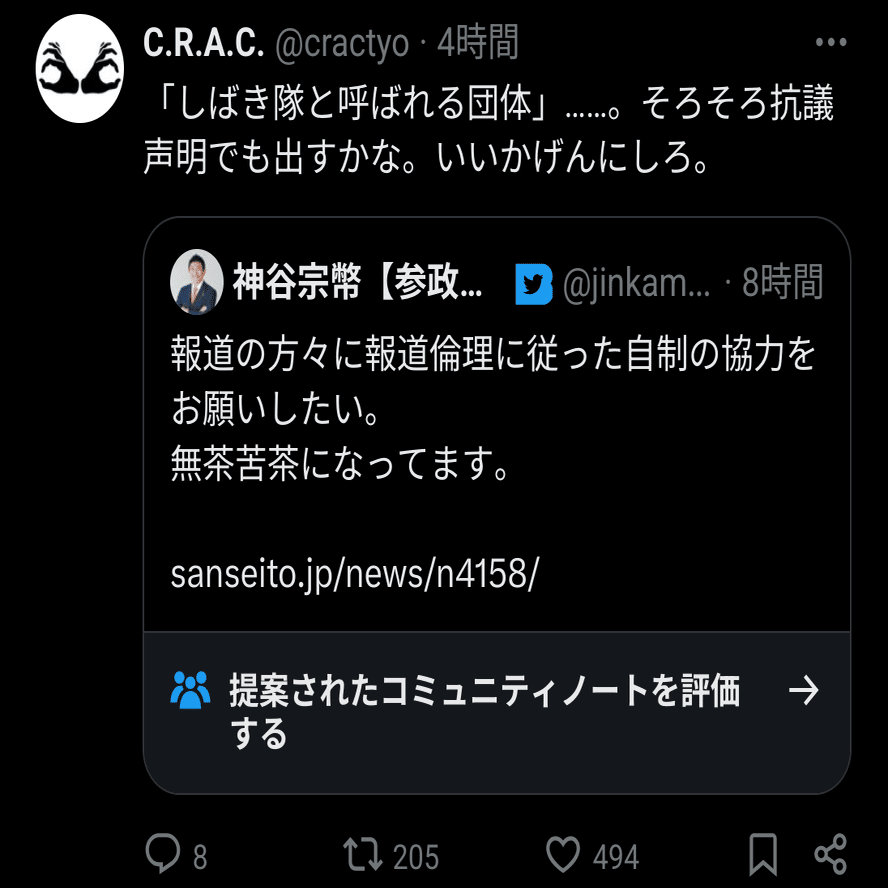Rate the proposed community note
This screenshot has width=888, height=888.
[496, 710]
